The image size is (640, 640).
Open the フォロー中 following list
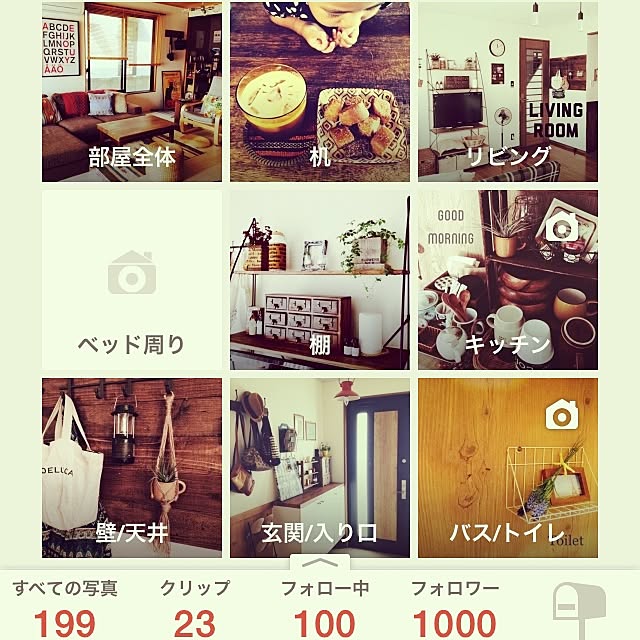click(x=324, y=607)
